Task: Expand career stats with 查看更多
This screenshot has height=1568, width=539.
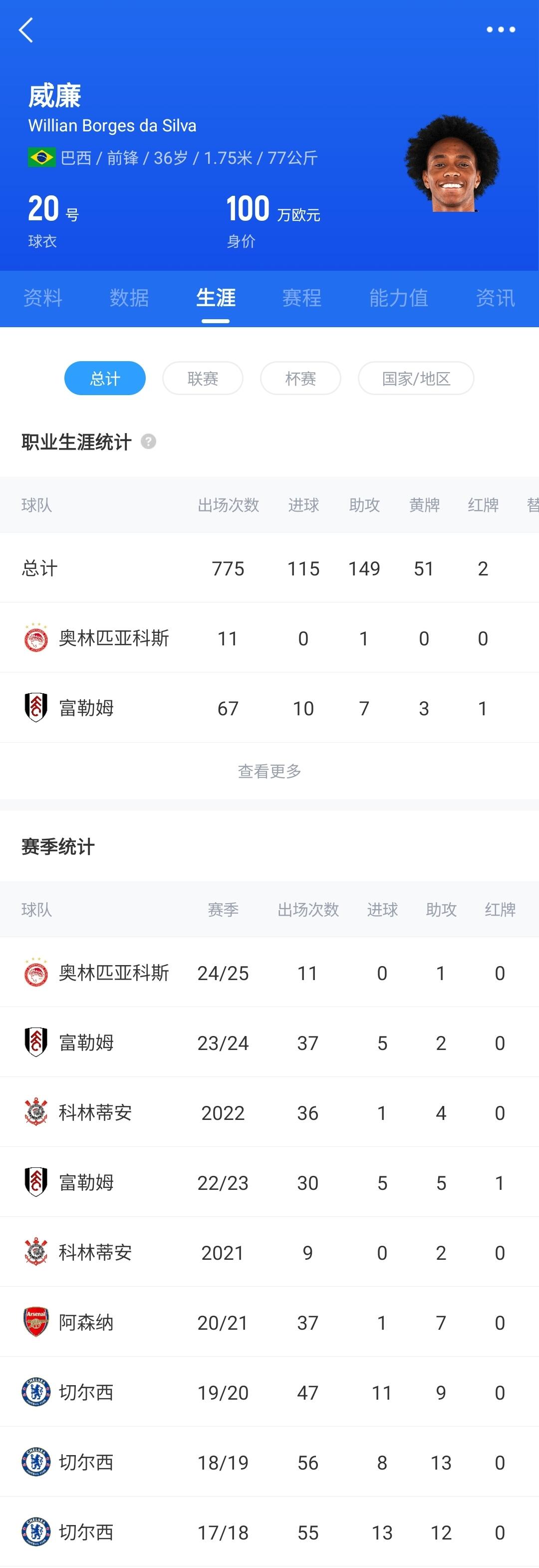Action: click(269, 771)
